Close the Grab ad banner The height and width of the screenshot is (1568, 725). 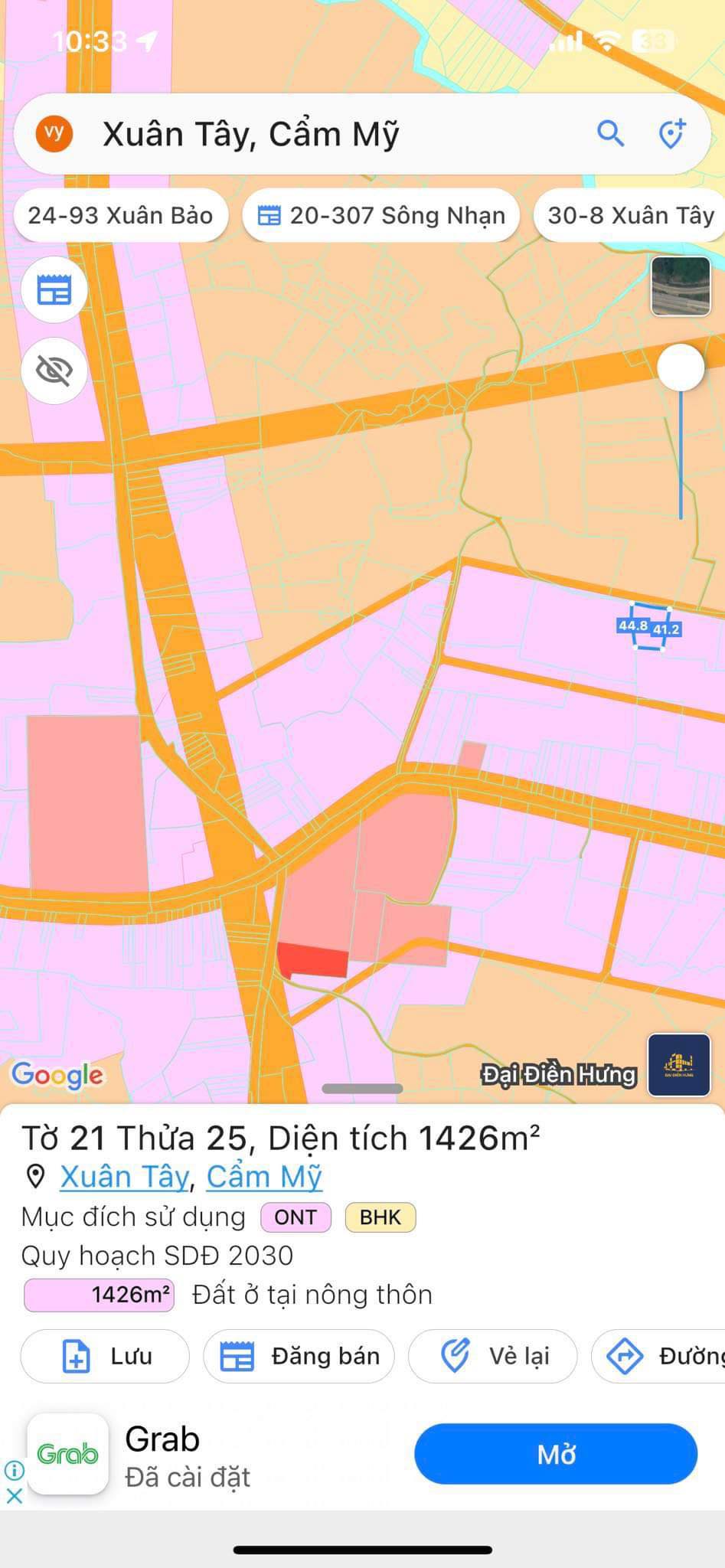[x=14, y=1495]
